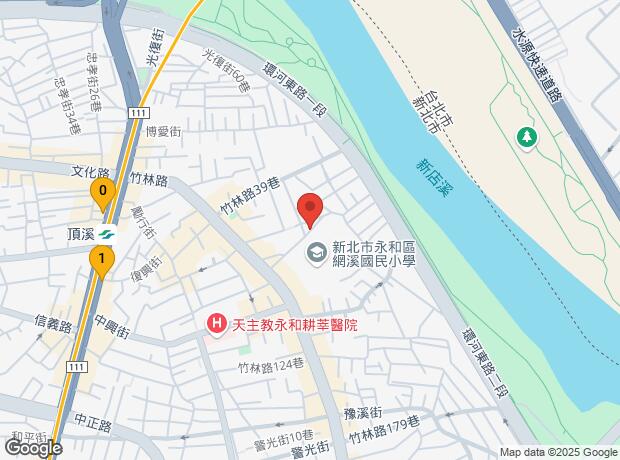
Task: Select the yellow marker labeled 0
Action: (x=102, y=190)
